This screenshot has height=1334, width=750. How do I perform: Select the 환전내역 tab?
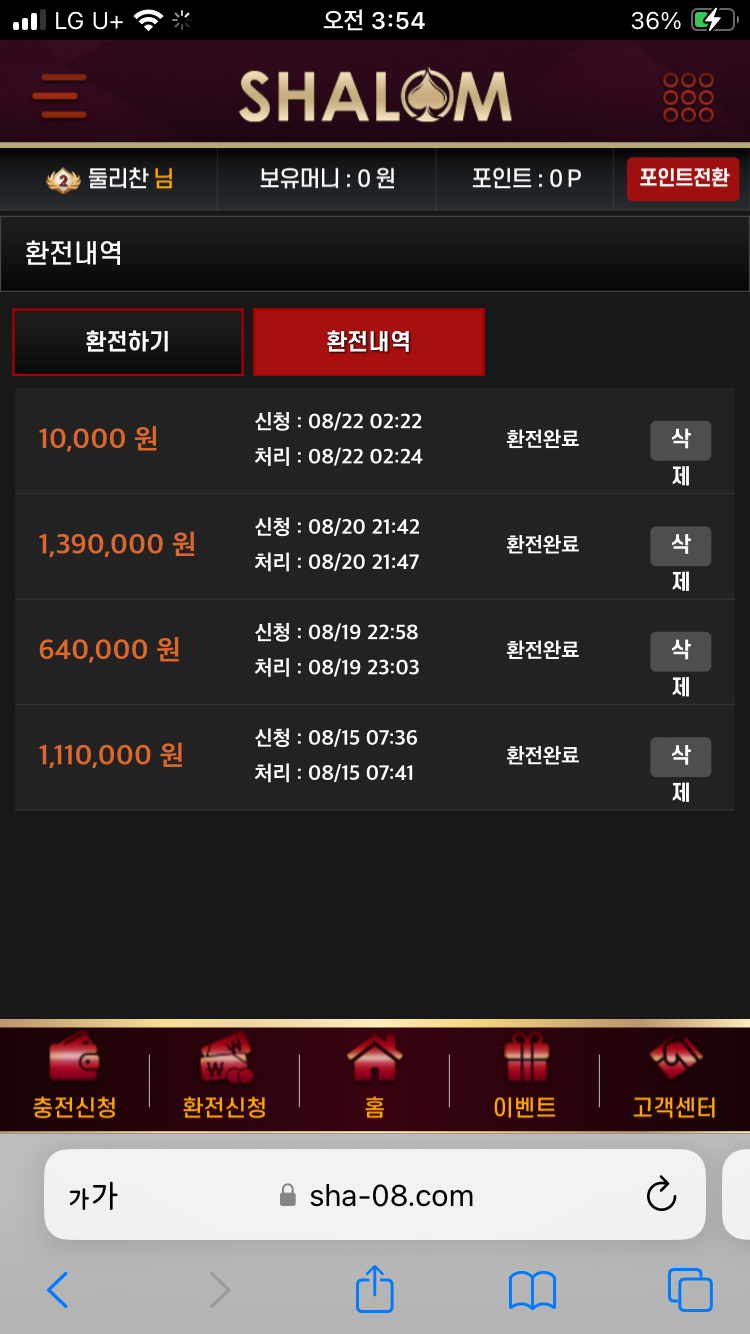tap(368, 342)
